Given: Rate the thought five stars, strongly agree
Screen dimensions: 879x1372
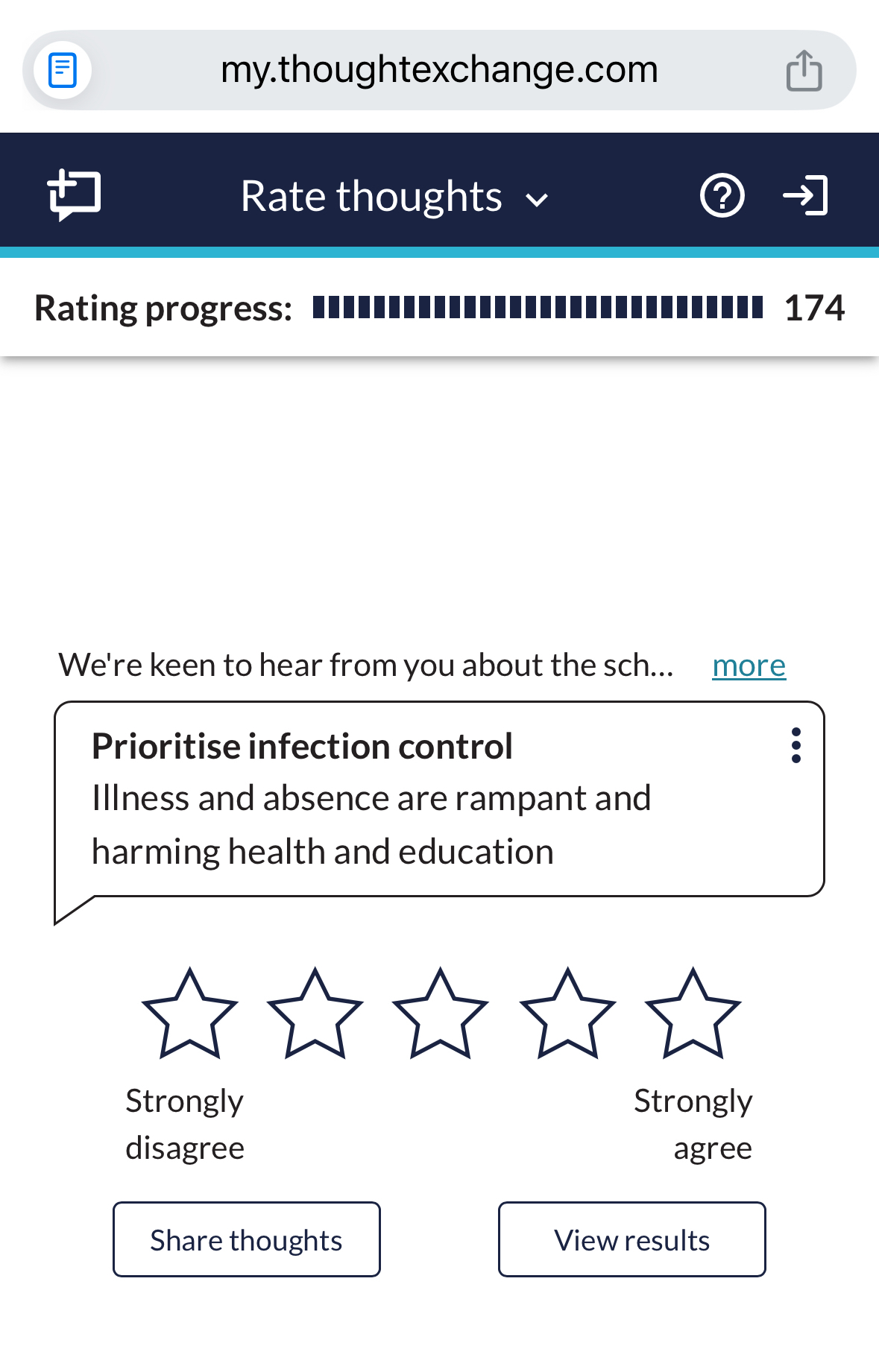Looking at the screenshot, I should (x=693, y=1015).
